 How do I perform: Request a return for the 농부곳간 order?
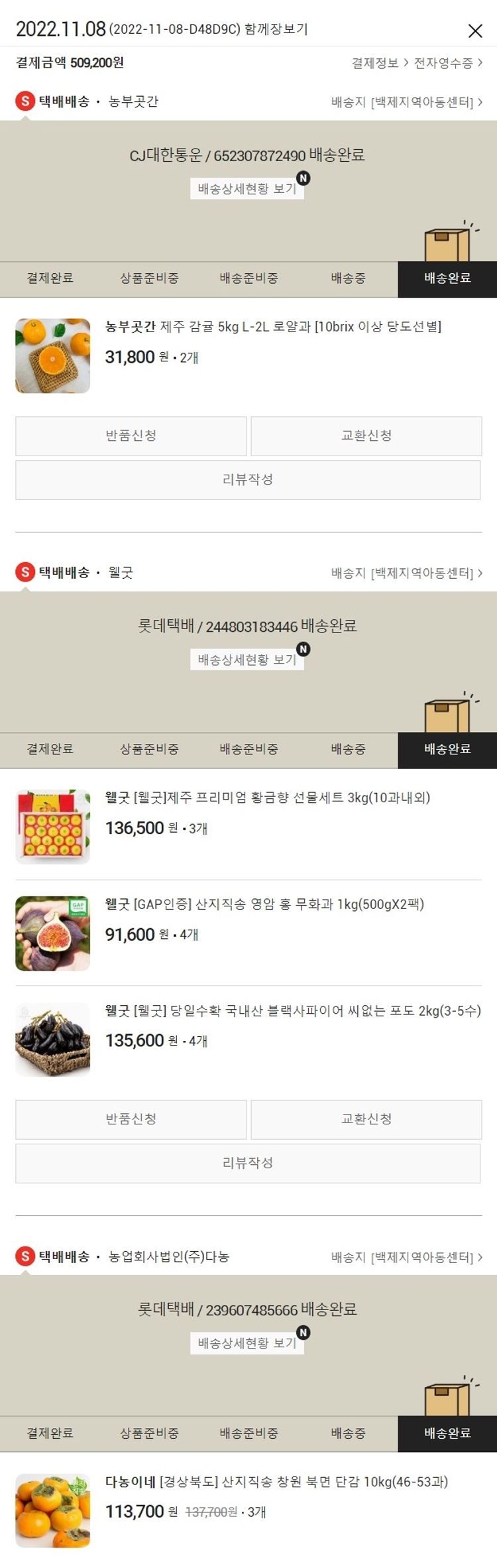pyautogui.click(x=131, y=436)
